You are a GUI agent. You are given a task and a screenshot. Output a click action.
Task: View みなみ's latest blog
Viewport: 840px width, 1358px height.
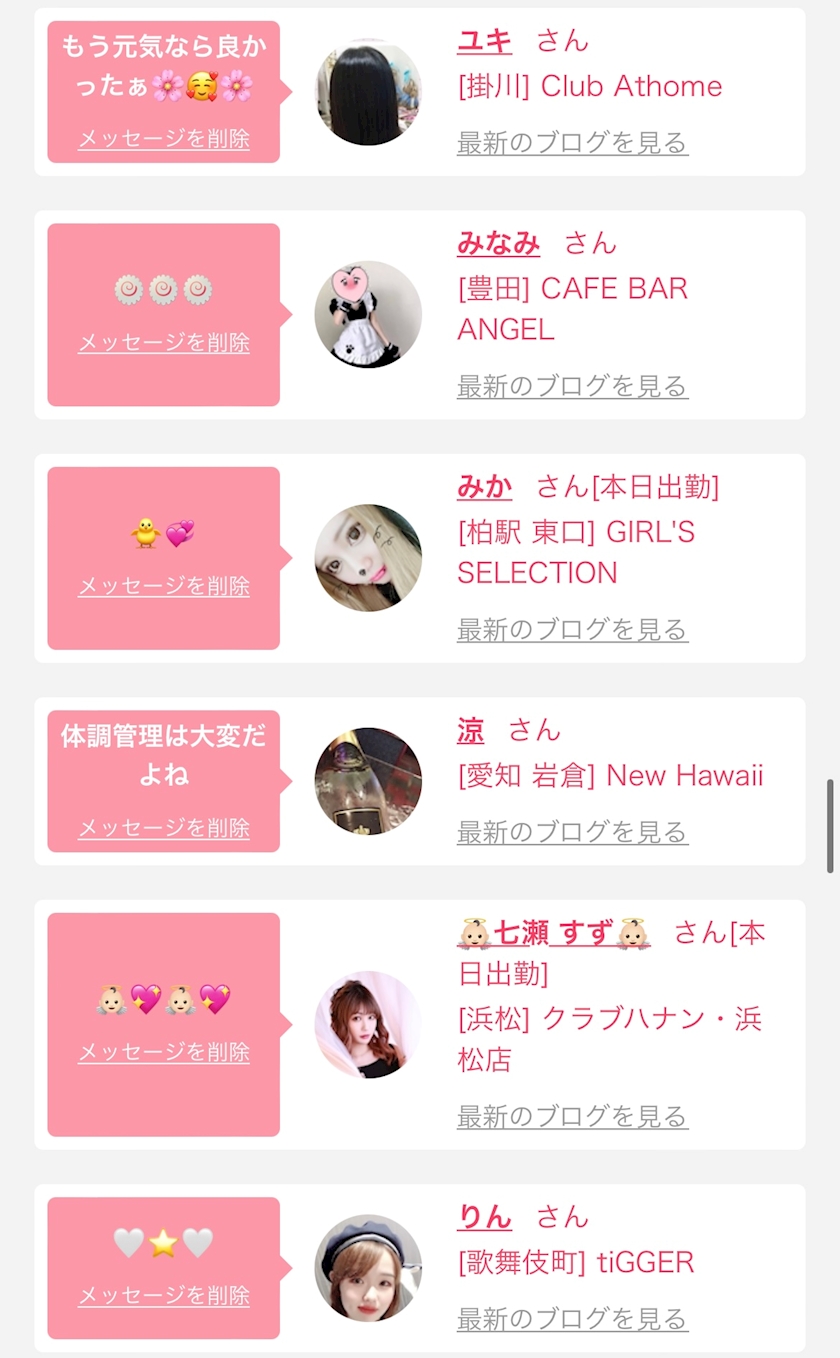(x=572, y=386)
